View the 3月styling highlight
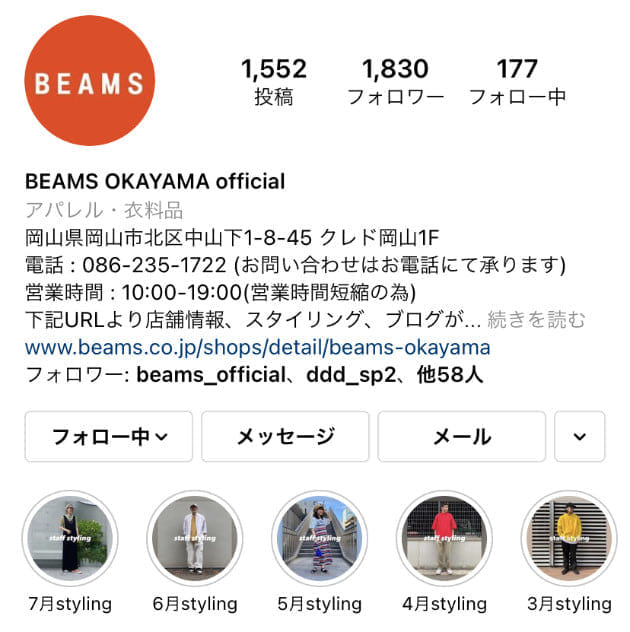The height and width of the screenshot is (632, 630). (x=569, y=539)
